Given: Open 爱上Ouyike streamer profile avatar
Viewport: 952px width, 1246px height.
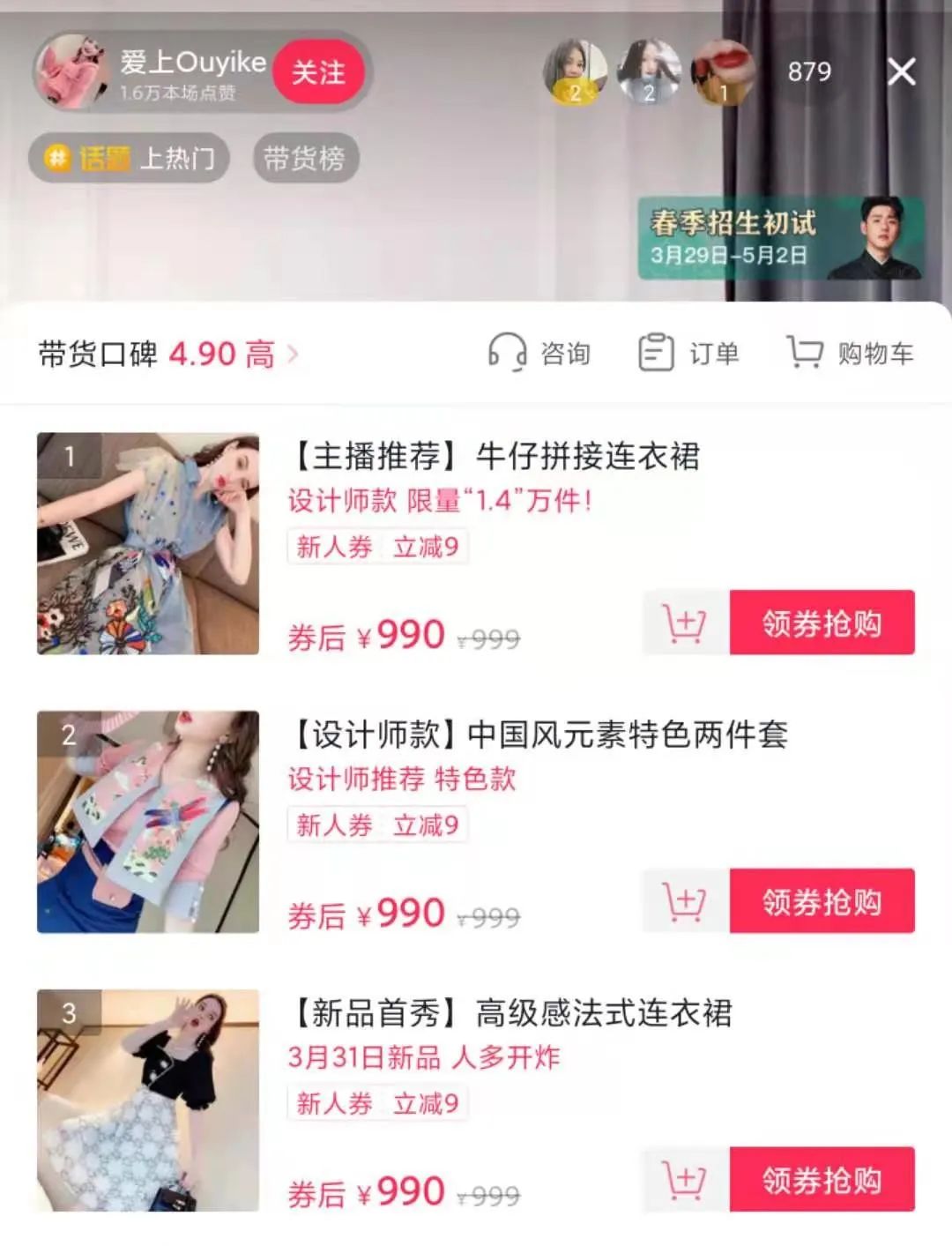Looking at the screenshot, I should click(x=72, y=72).
